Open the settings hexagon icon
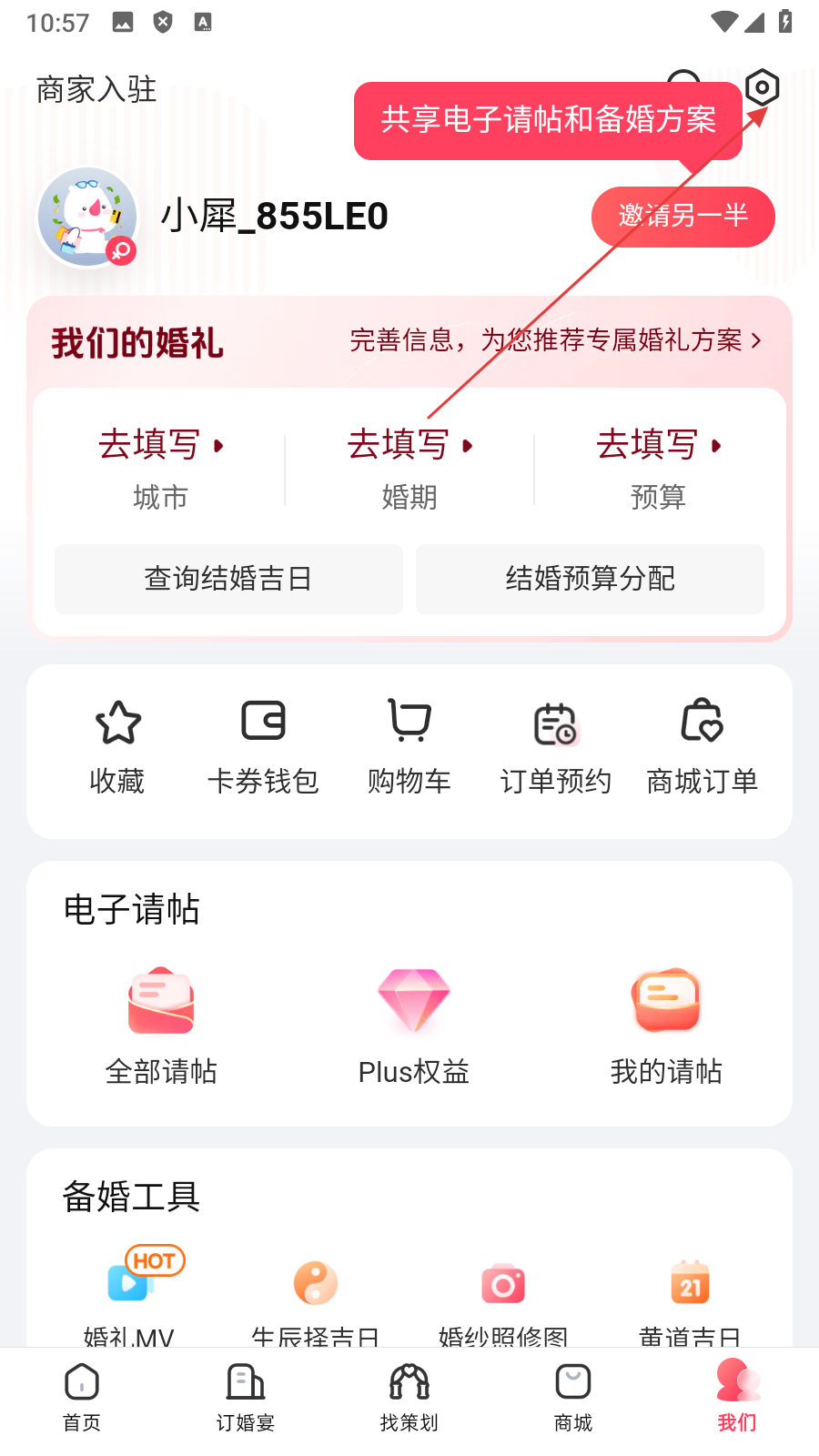 762,87
